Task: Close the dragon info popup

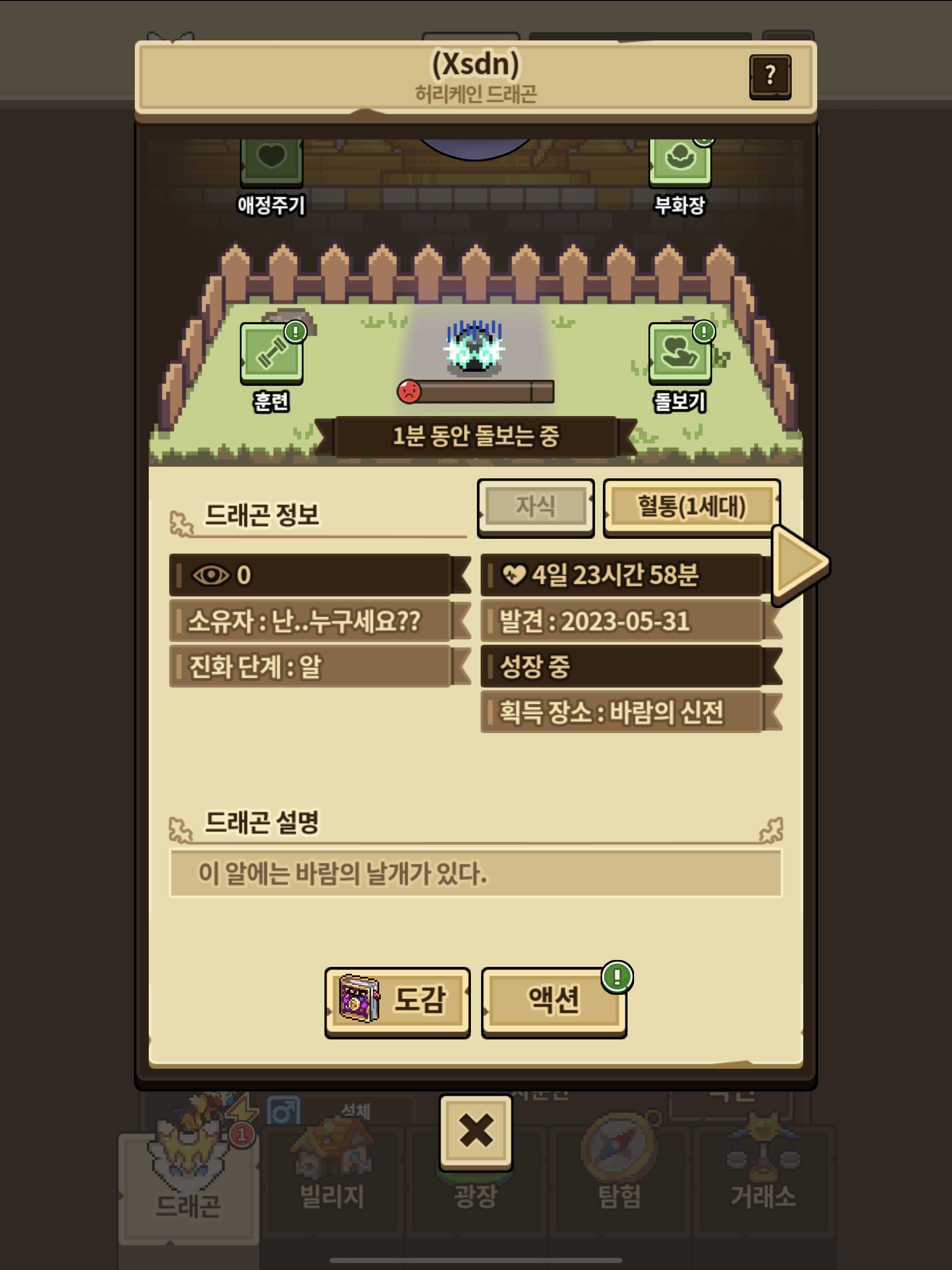Action: pyautogui.click(x=476, y=1131)
